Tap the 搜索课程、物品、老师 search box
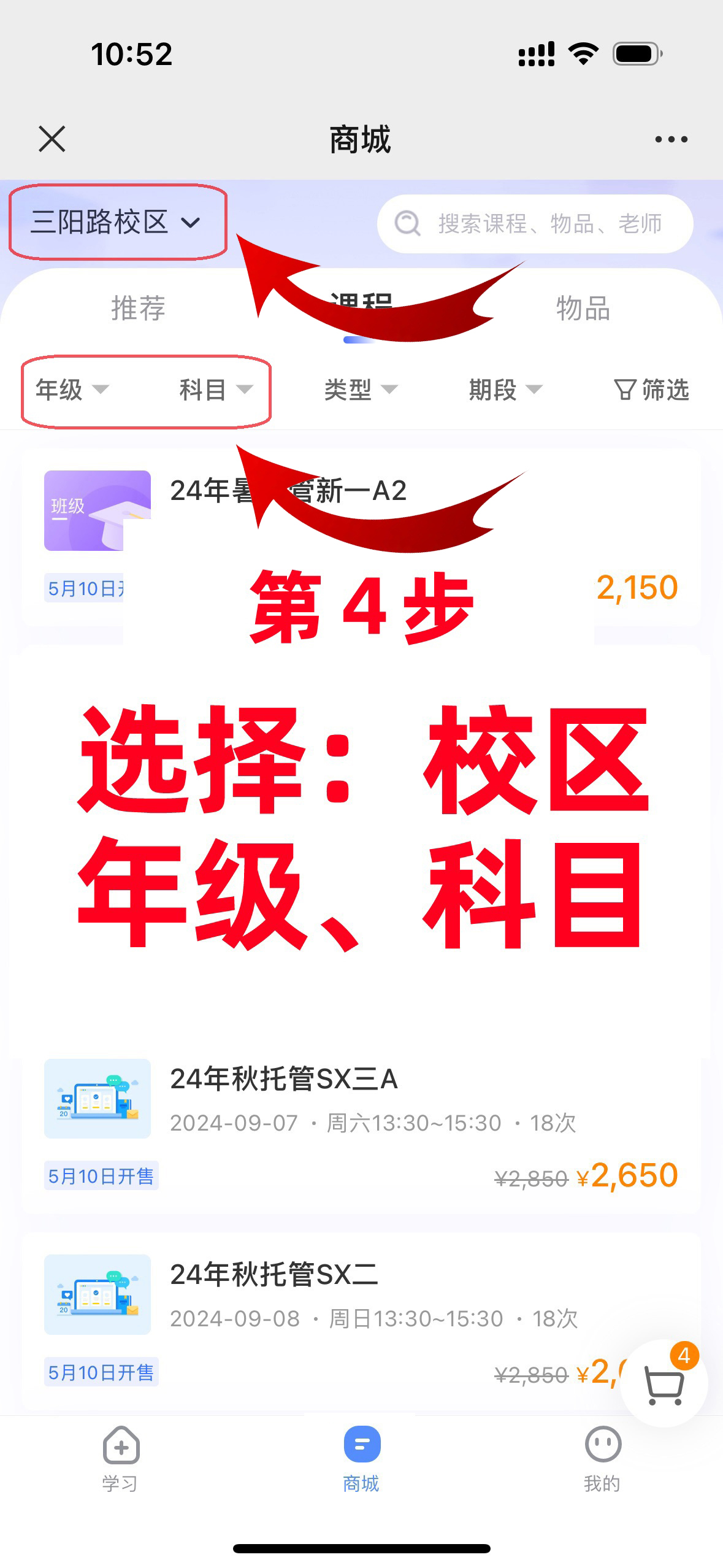This screenshot has height=1568, width=723. pyautogui.click(x=535, y=224)
